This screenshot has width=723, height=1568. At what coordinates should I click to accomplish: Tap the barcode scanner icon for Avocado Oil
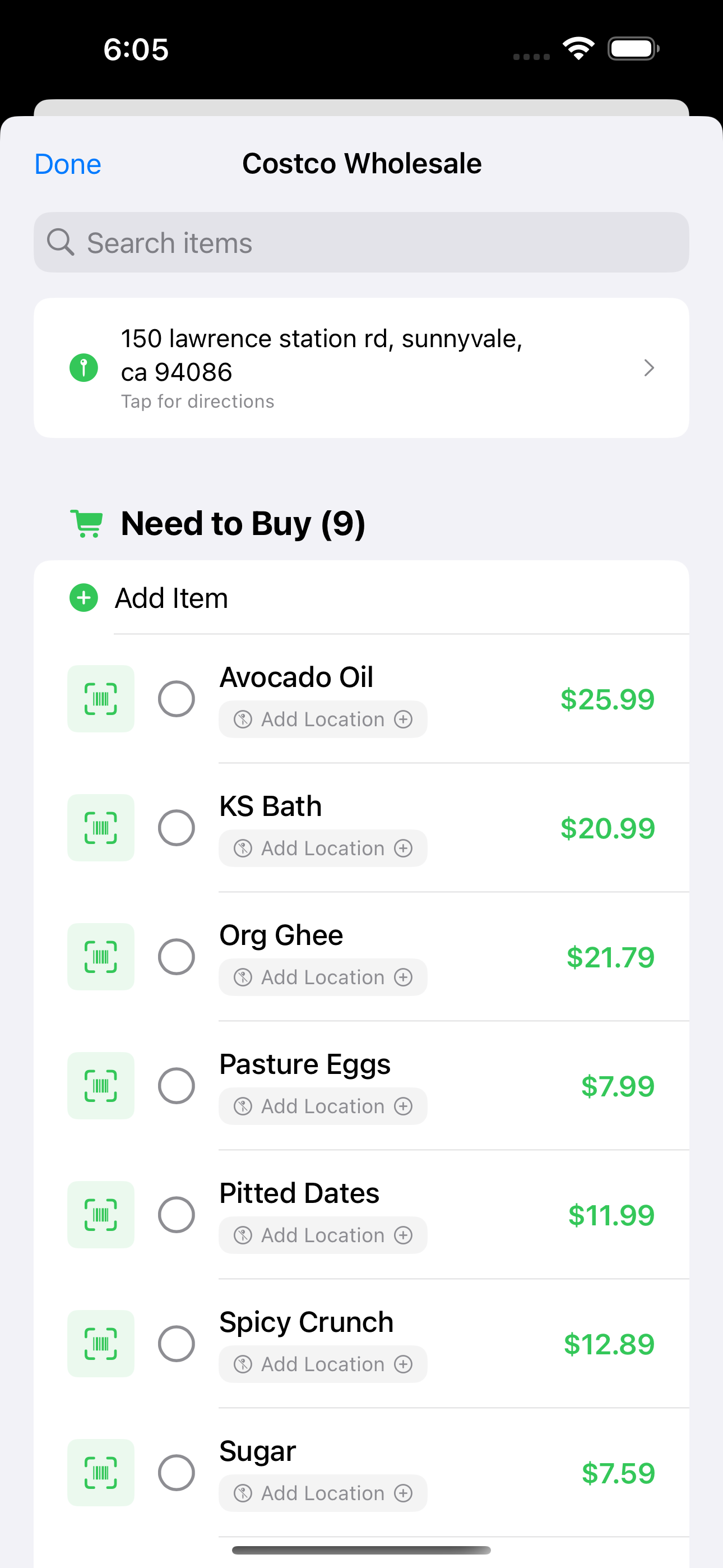point(100,698)
